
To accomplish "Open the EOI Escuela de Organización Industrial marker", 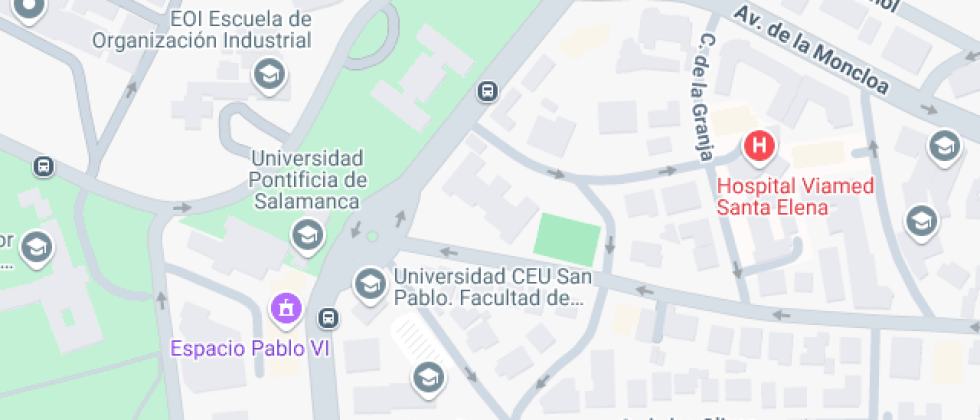I will coord(267,73).
